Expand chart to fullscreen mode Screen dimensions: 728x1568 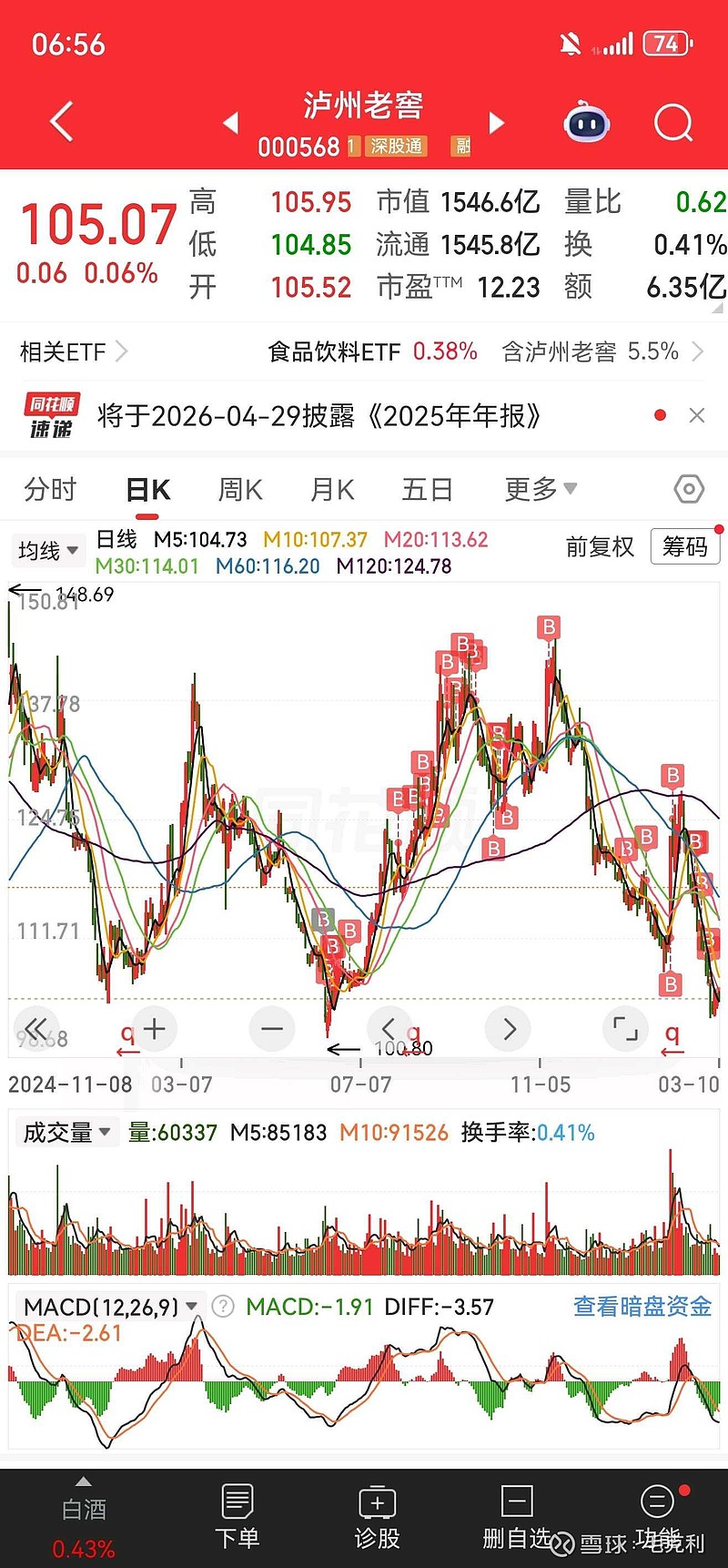click(625, 1029)
